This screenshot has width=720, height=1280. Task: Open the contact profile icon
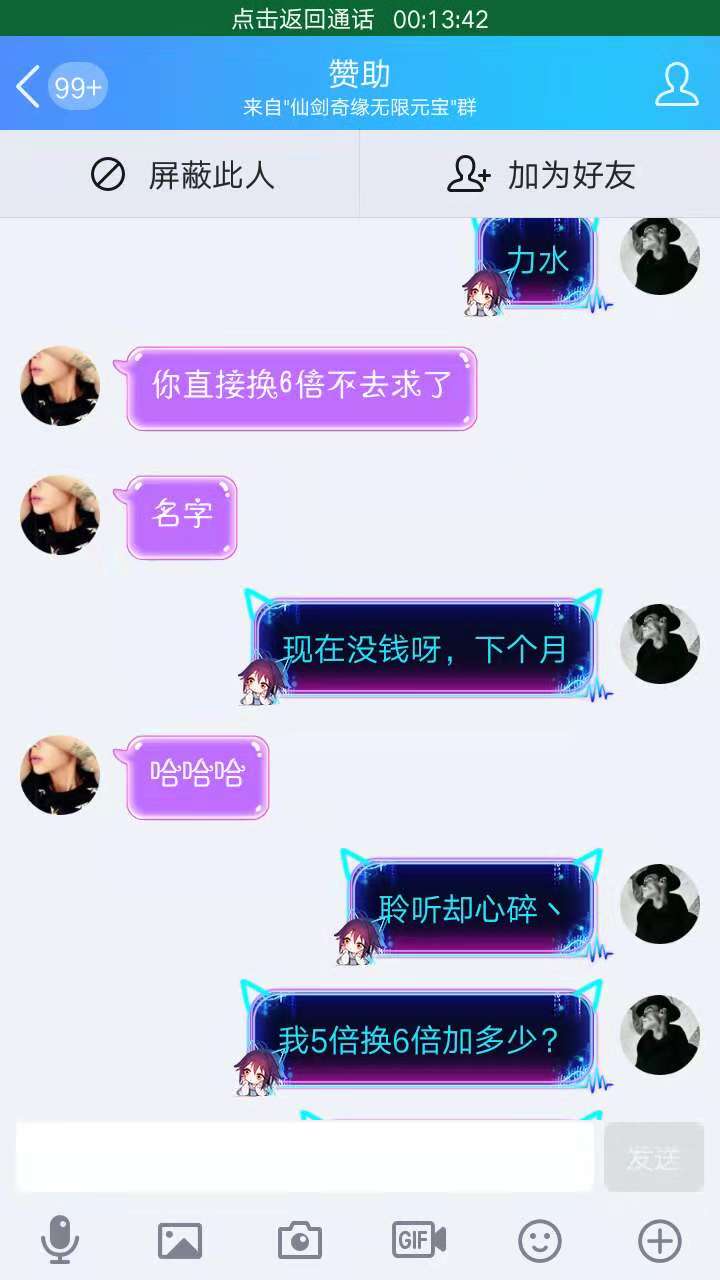point(677,85)
